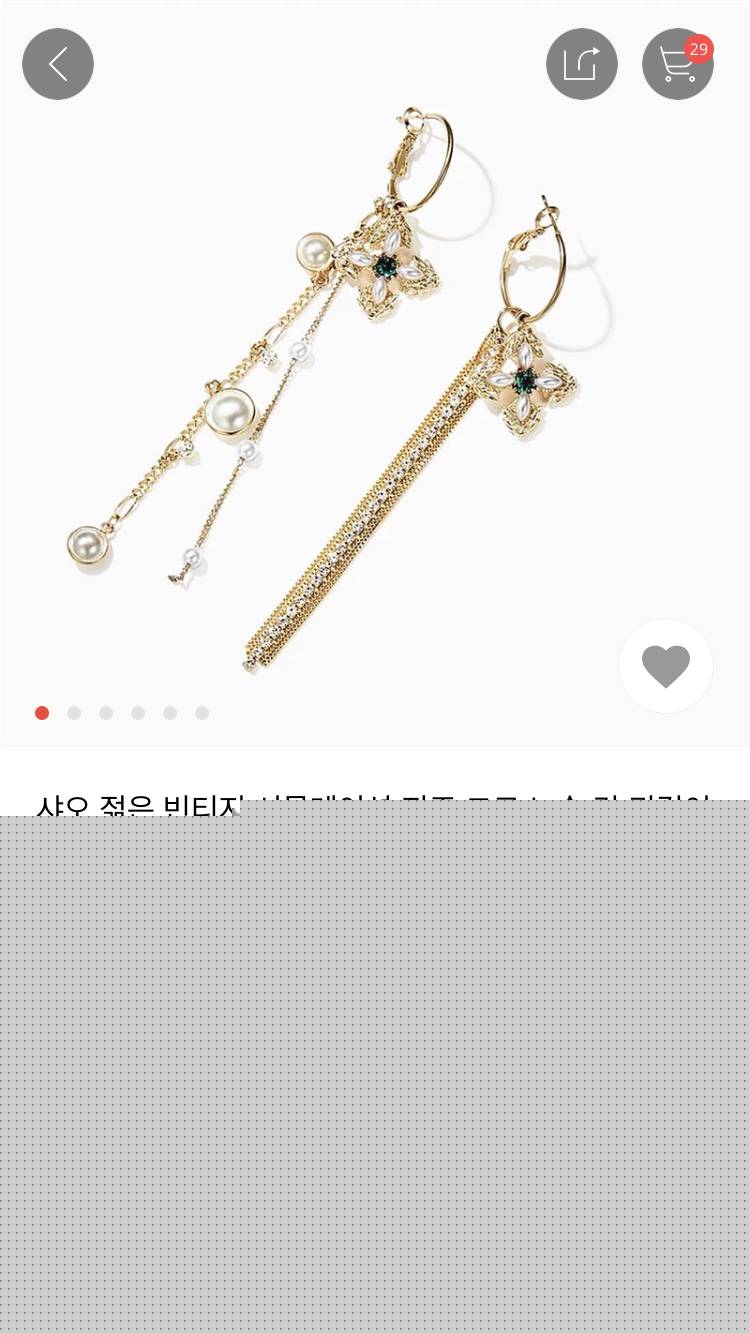Tap the cart badge showing 29 items

click(700, 48)
